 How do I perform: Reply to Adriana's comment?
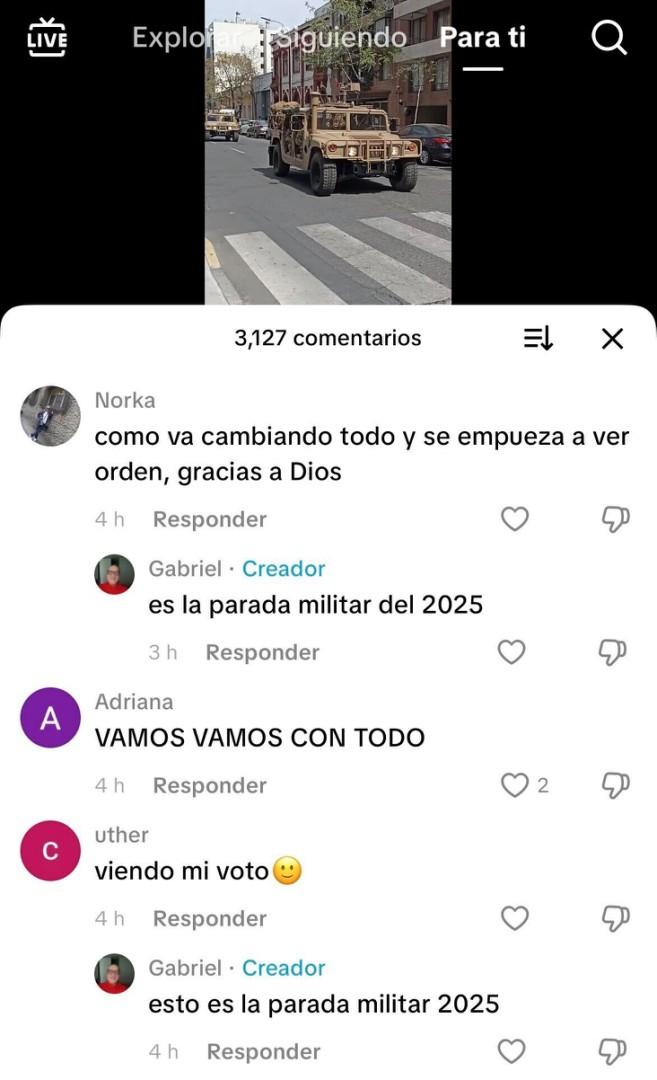click(209, 785)
